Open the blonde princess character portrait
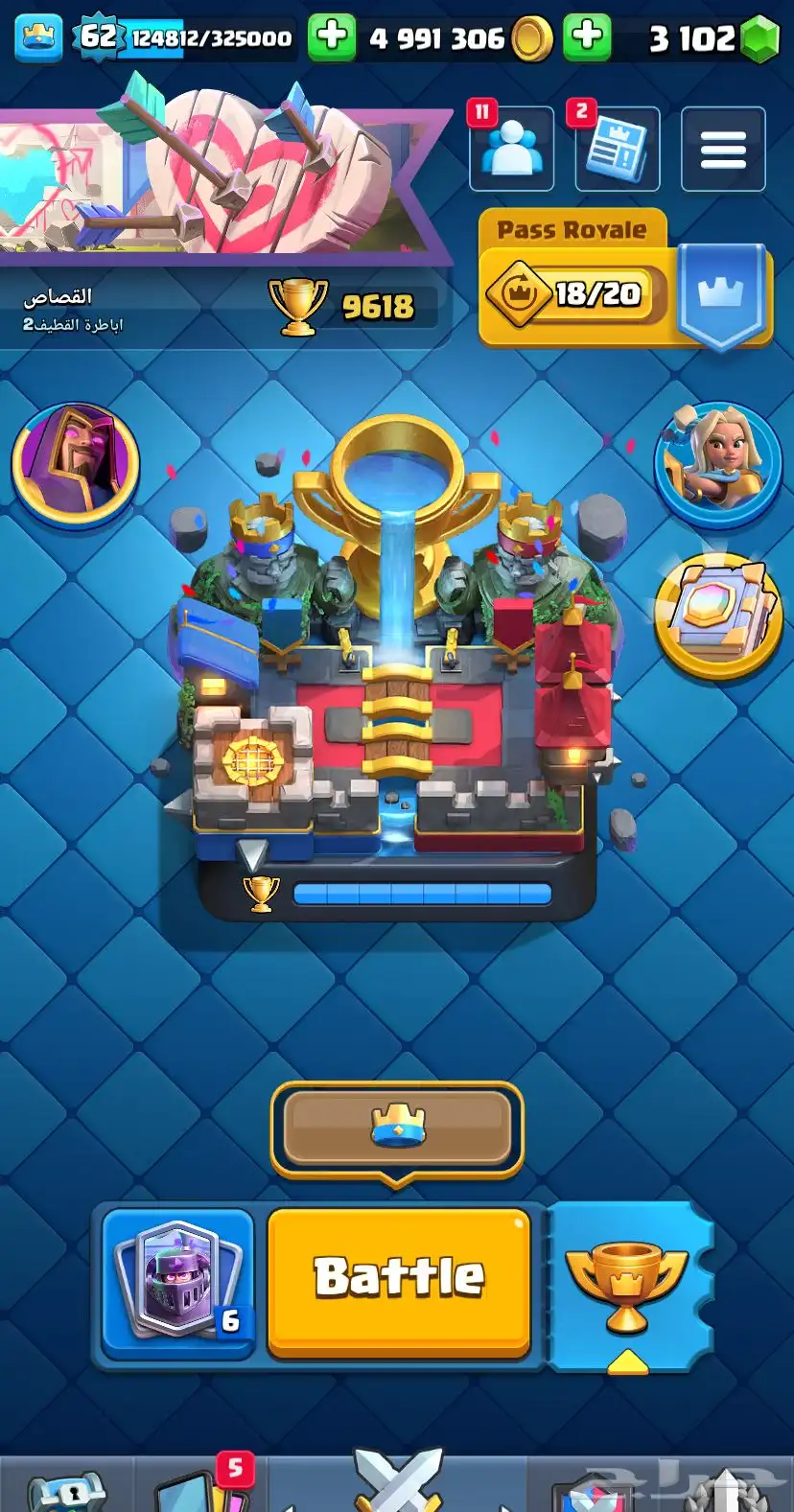The image size is (794, 1512). [x=717, y=465]
